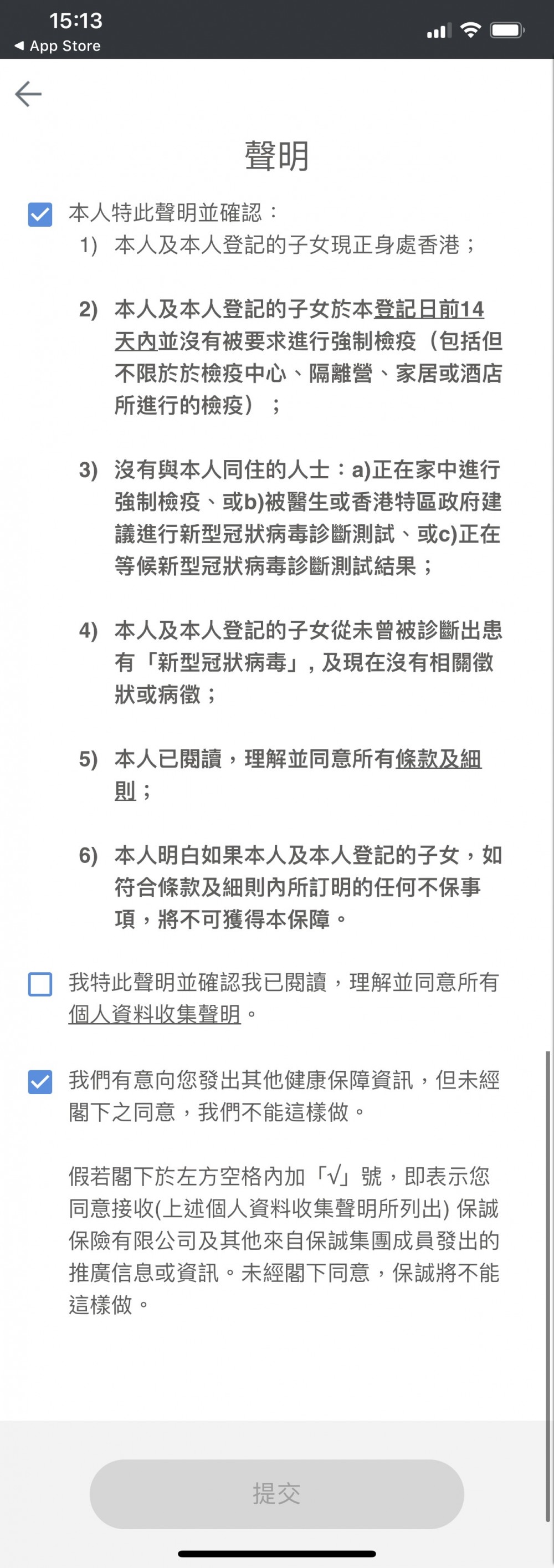The height and width of the screenshot is (1568, 554).
Task: Return to App Store via status bar
Action: click(x=58, y=46)
